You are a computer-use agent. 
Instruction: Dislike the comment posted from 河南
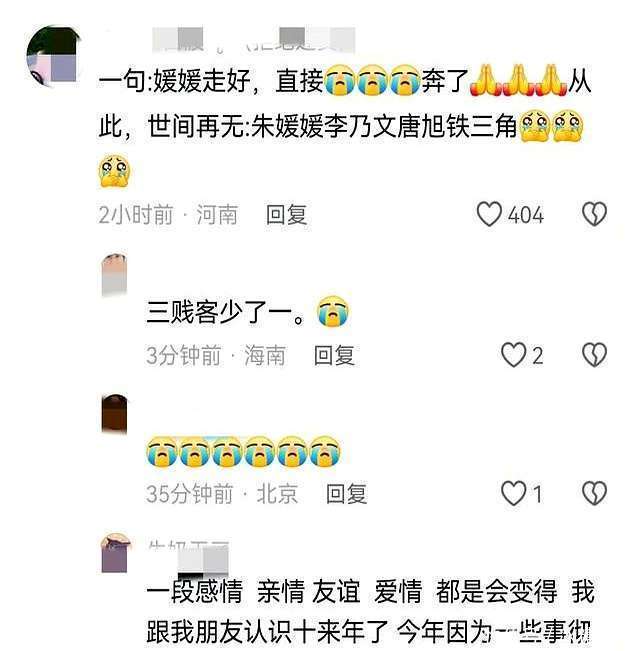click(x=594, y=214)
